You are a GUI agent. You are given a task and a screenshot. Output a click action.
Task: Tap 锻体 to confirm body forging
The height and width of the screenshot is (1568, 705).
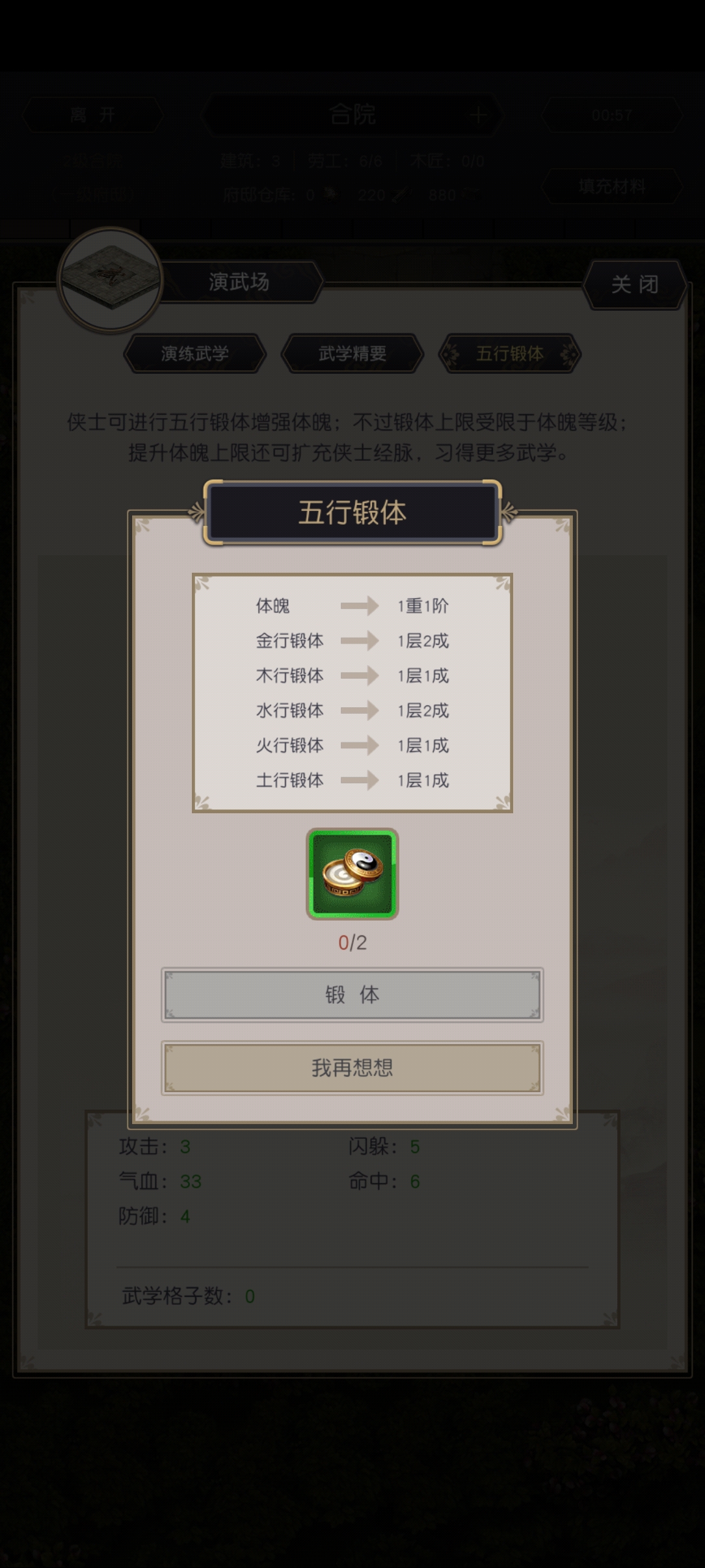[x=352, y=995]
